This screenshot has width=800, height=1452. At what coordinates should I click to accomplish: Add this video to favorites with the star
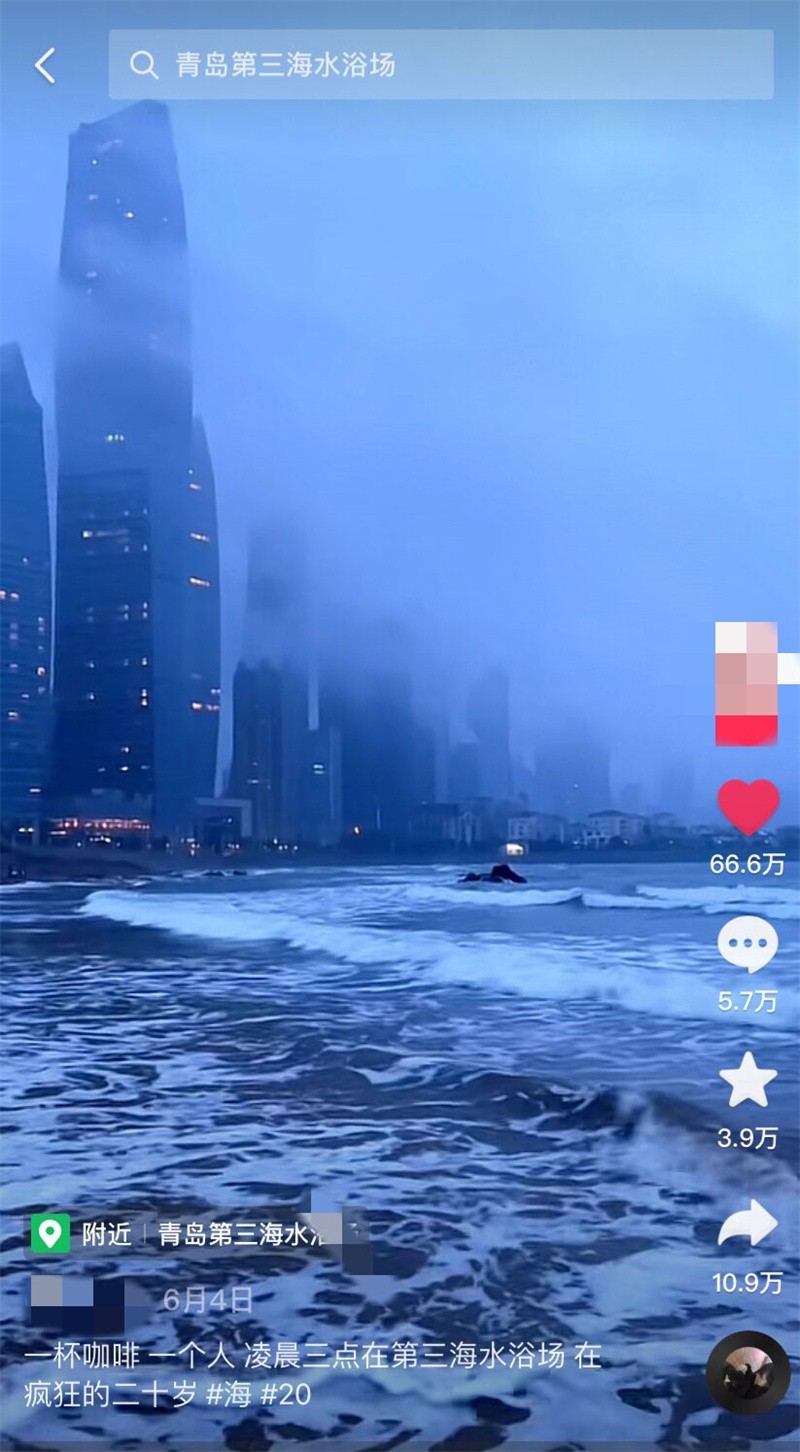coord(748,1081)
